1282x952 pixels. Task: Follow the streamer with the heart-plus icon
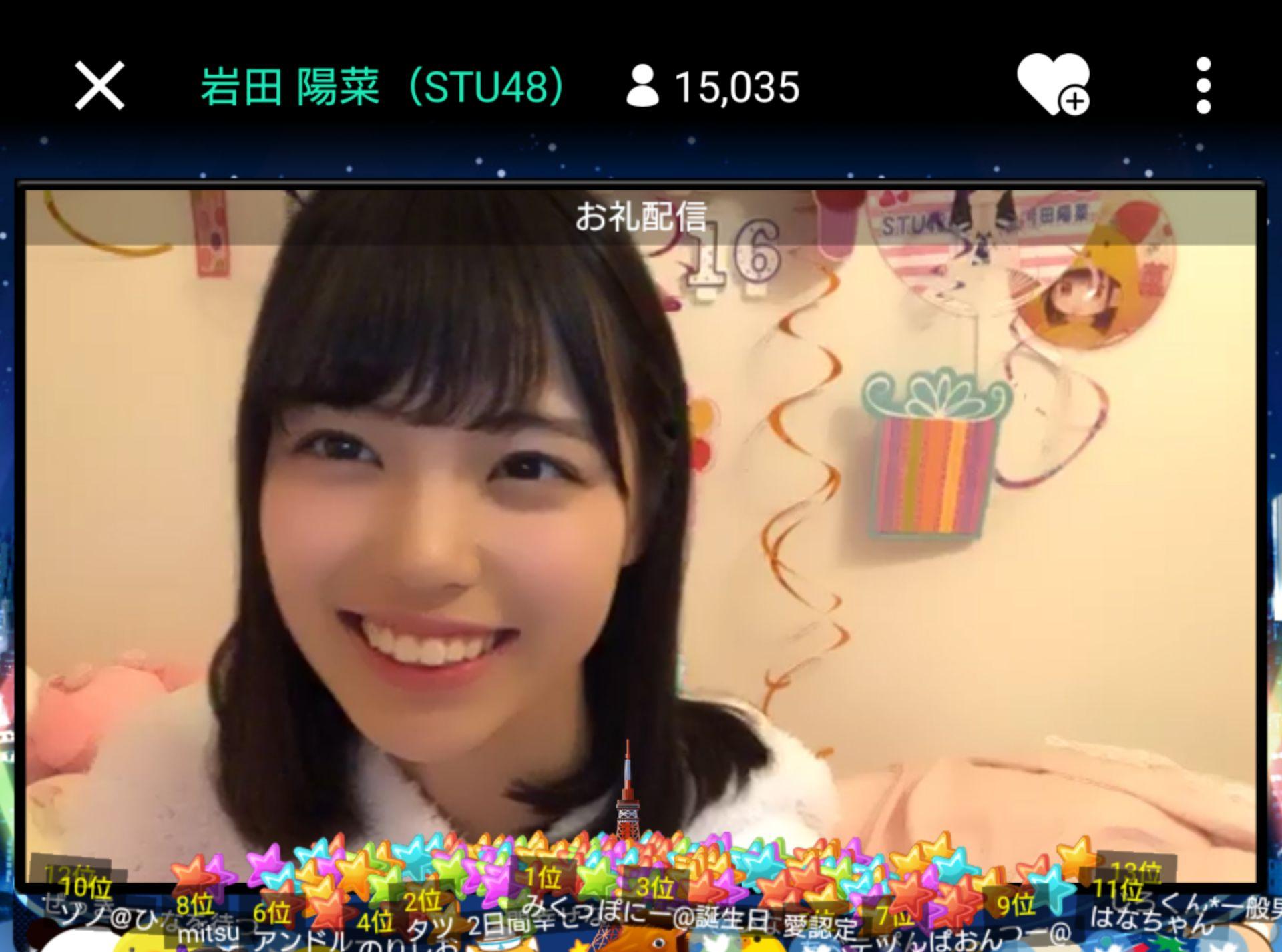pos(1053,85)
